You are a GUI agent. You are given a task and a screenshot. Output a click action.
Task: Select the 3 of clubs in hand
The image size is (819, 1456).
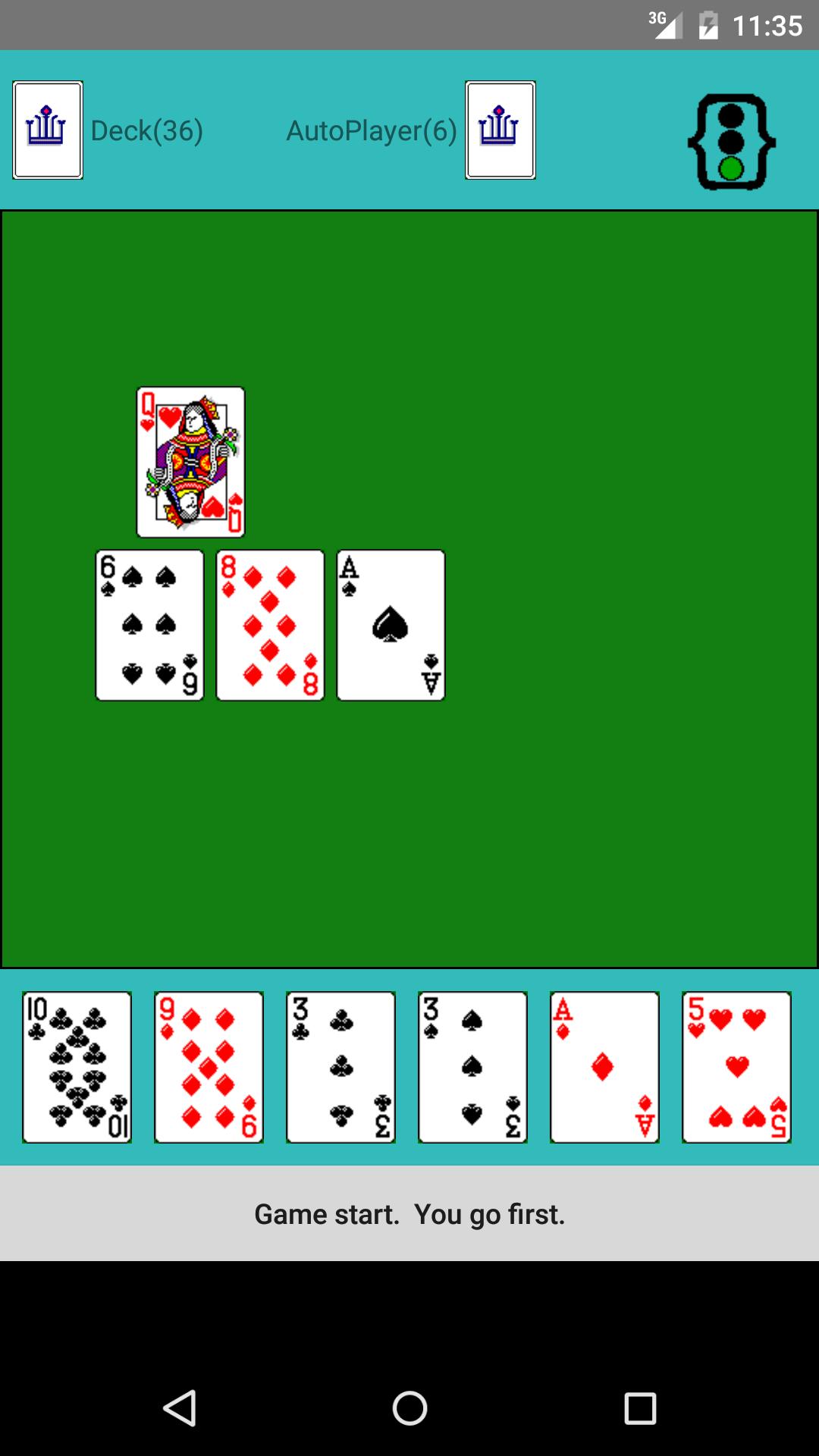point(340,1066)
